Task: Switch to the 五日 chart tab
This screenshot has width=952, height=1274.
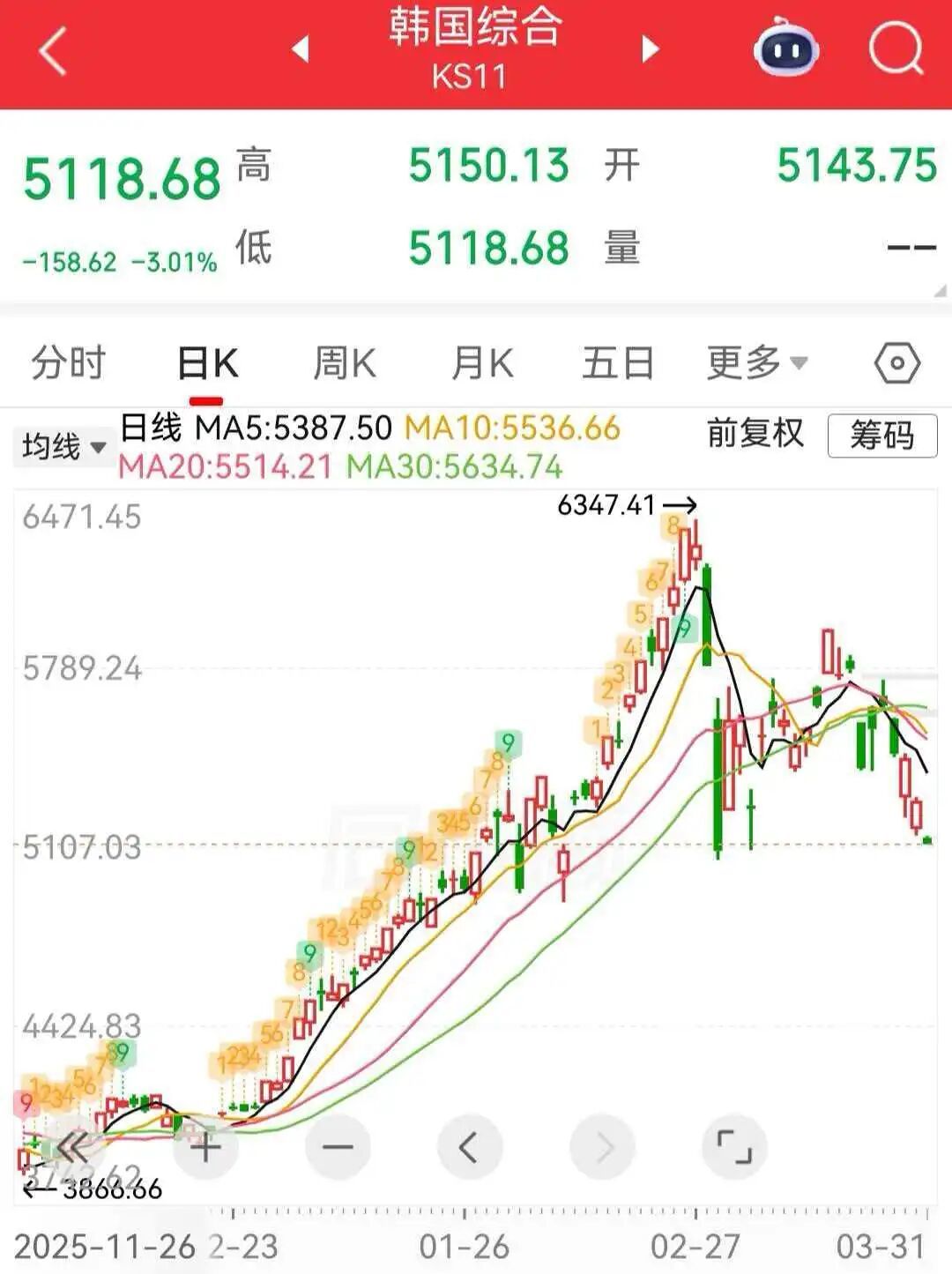Action: (x=618, y=363)
